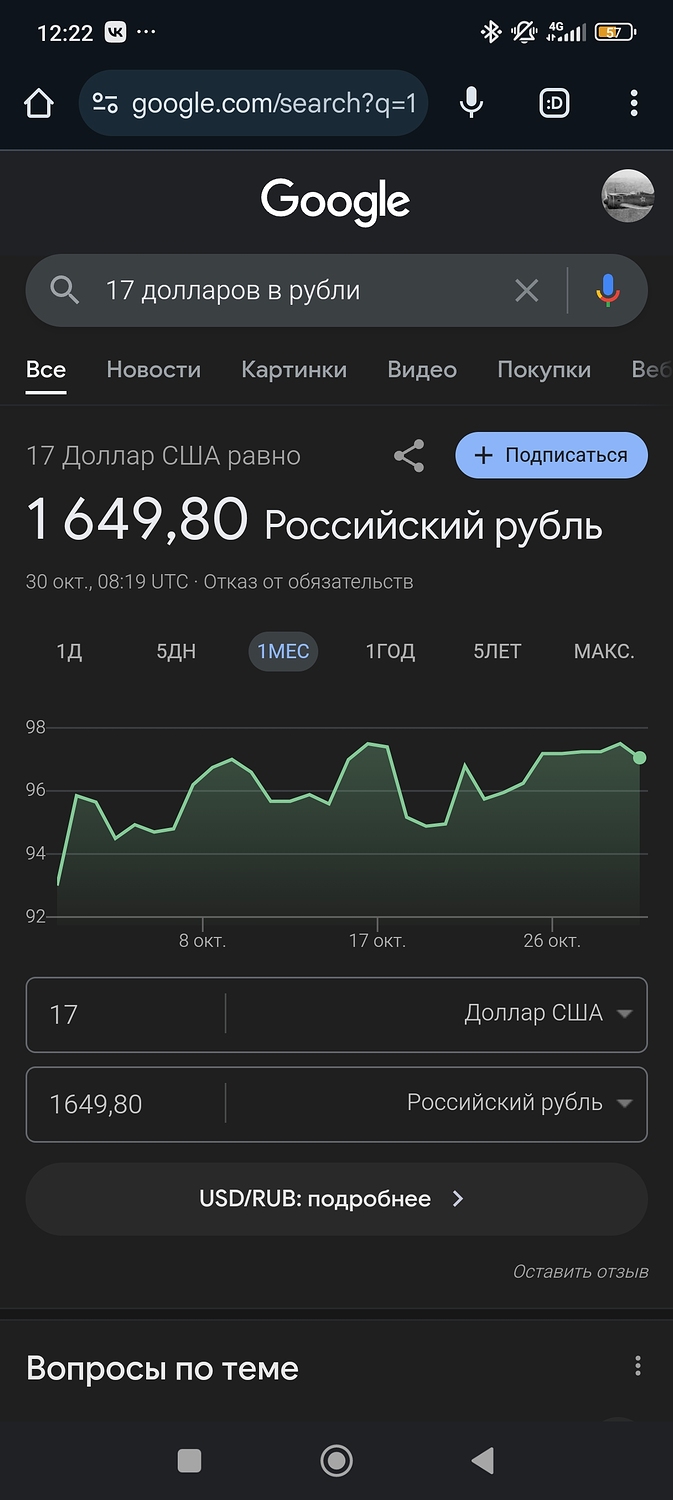Switch to the Новости tab
The width and height of the screenshot is (673, 1500).
[153, 370]
